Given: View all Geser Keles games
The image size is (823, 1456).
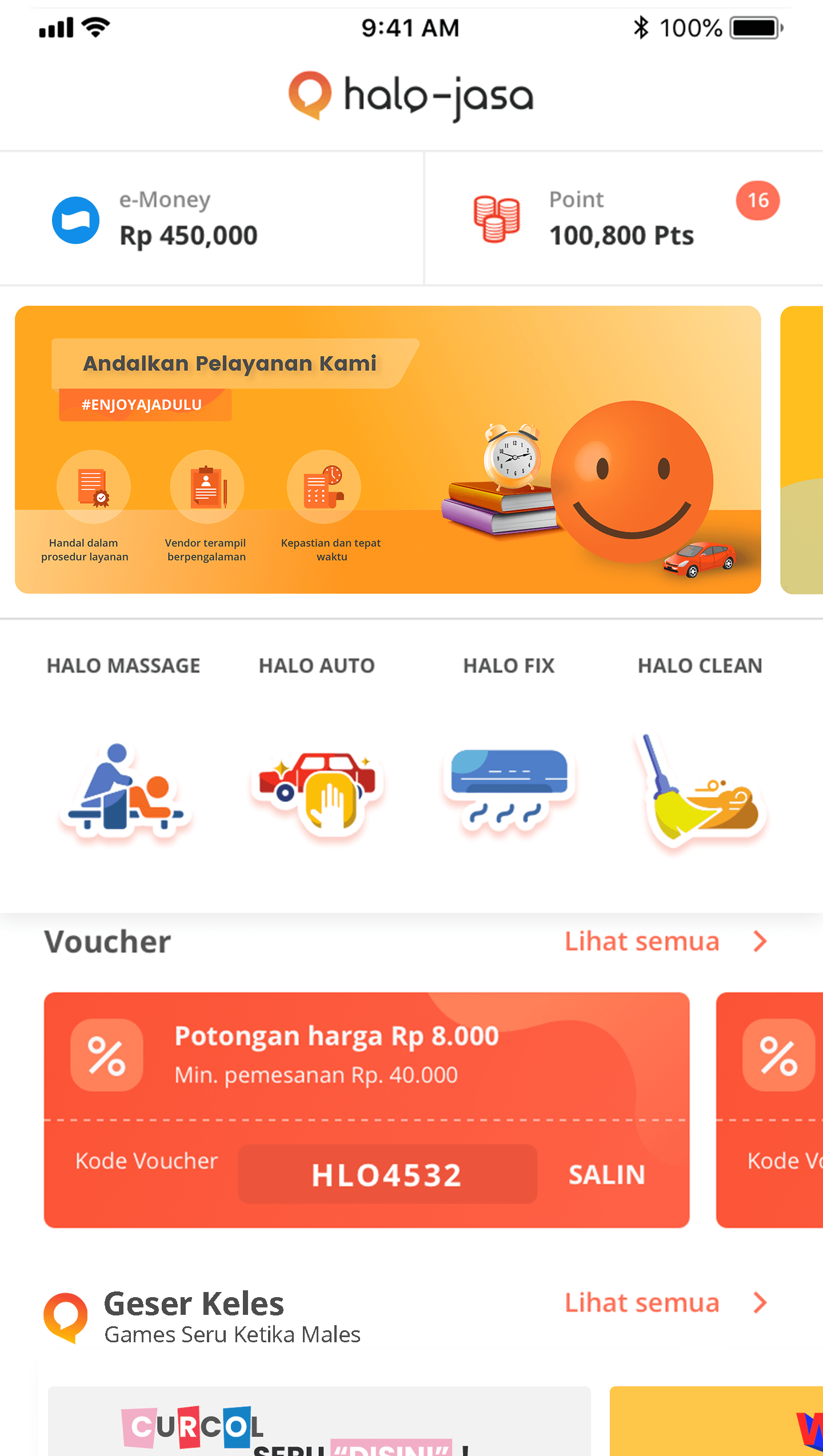Looking at the screenshot, I should point(663,1303).
